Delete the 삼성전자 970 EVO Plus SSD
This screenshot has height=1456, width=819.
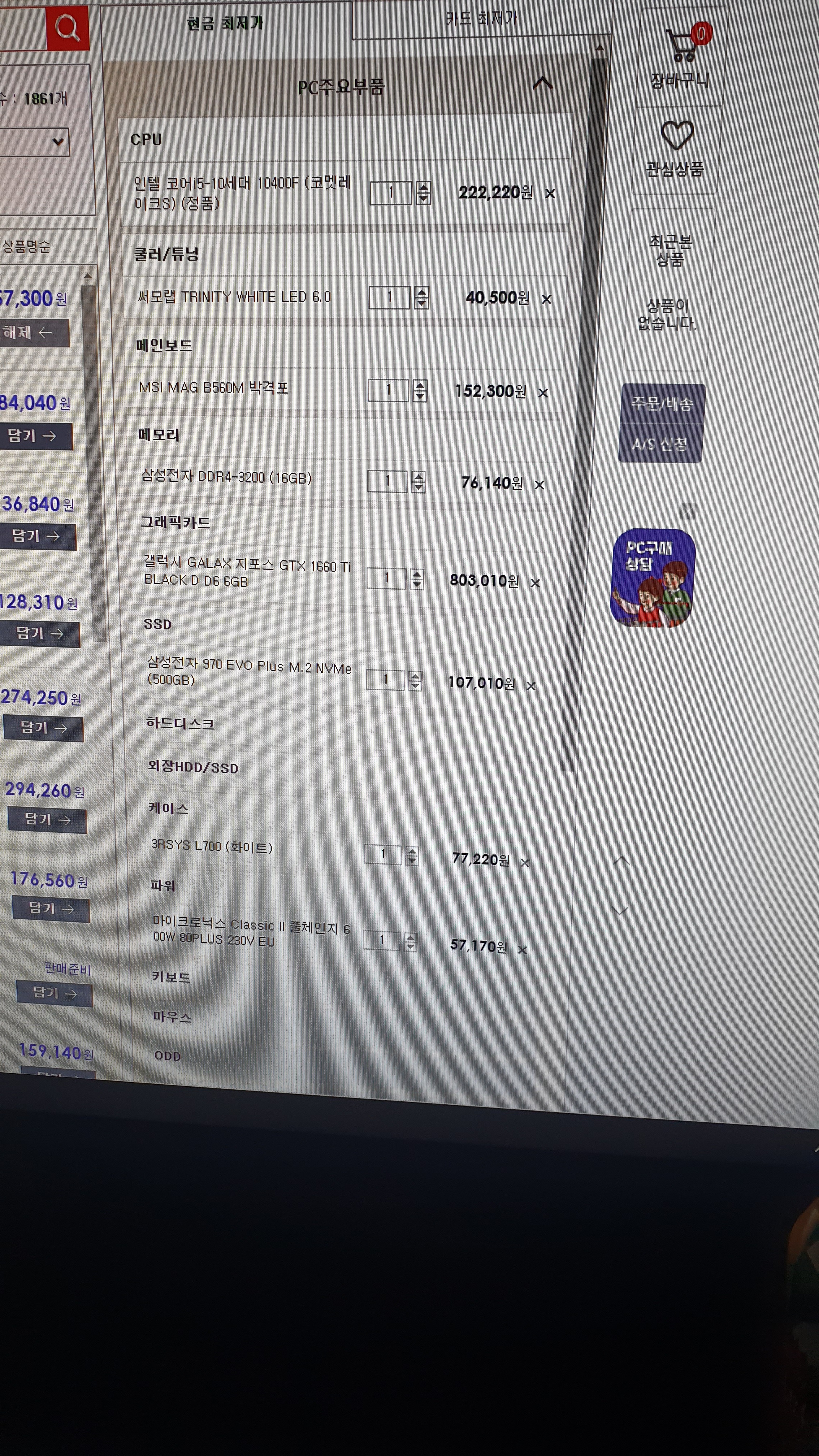tap(531, 686)
